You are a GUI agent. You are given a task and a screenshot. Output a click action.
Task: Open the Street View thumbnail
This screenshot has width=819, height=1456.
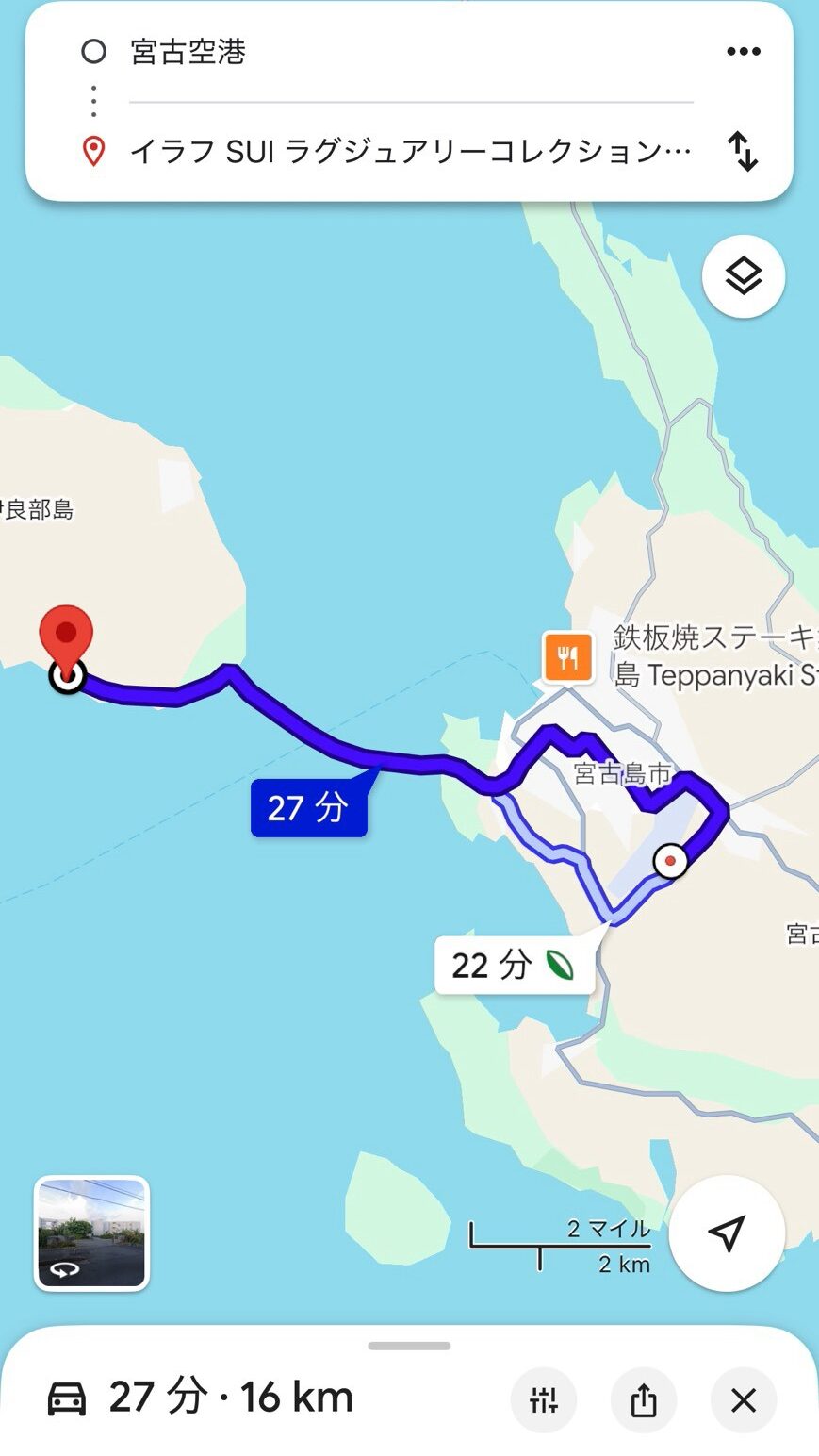(x=91, y=1233)
